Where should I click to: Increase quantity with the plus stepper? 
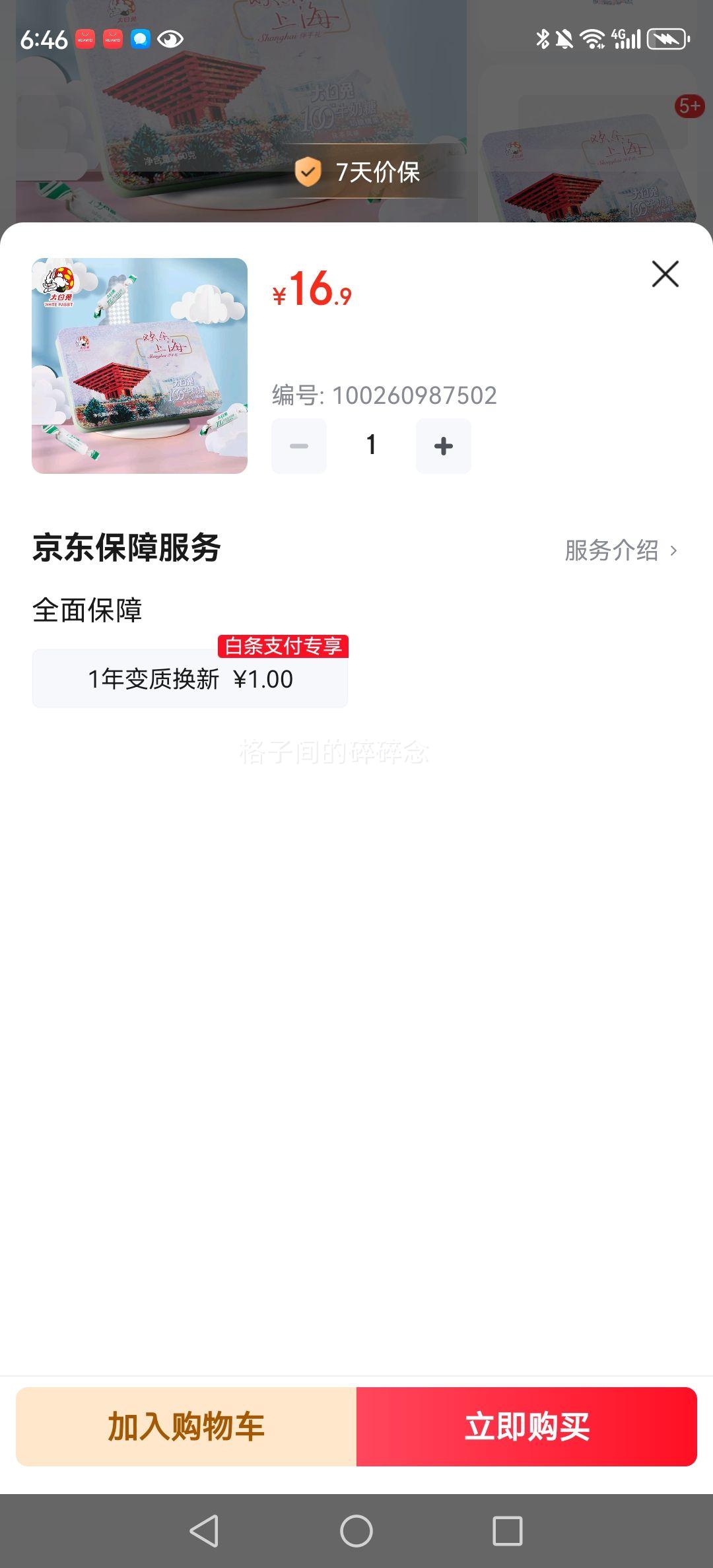(x=443, y=445)
